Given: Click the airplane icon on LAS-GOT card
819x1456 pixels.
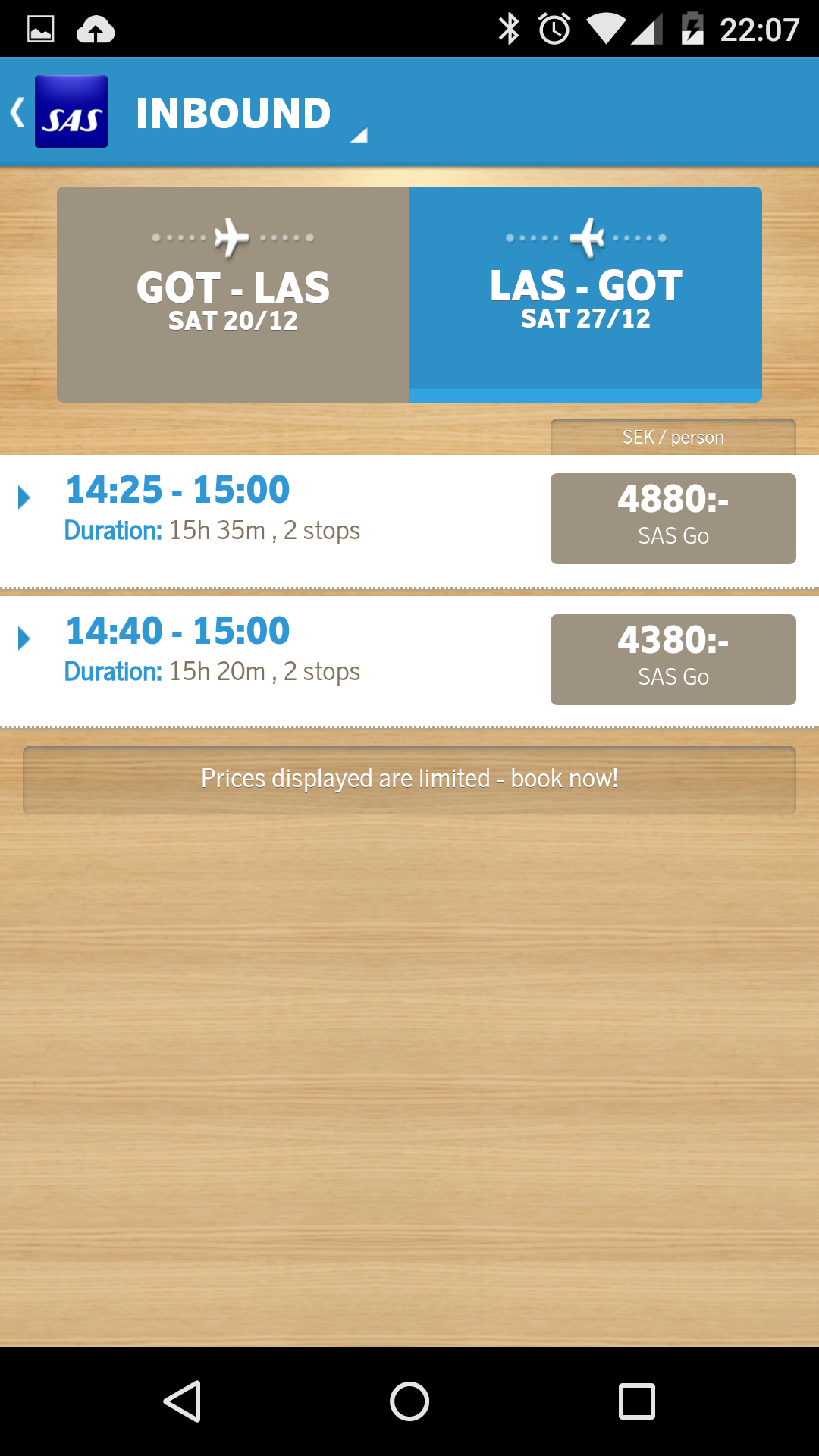Looking at the screenshot, I should (x=586, y=237).
